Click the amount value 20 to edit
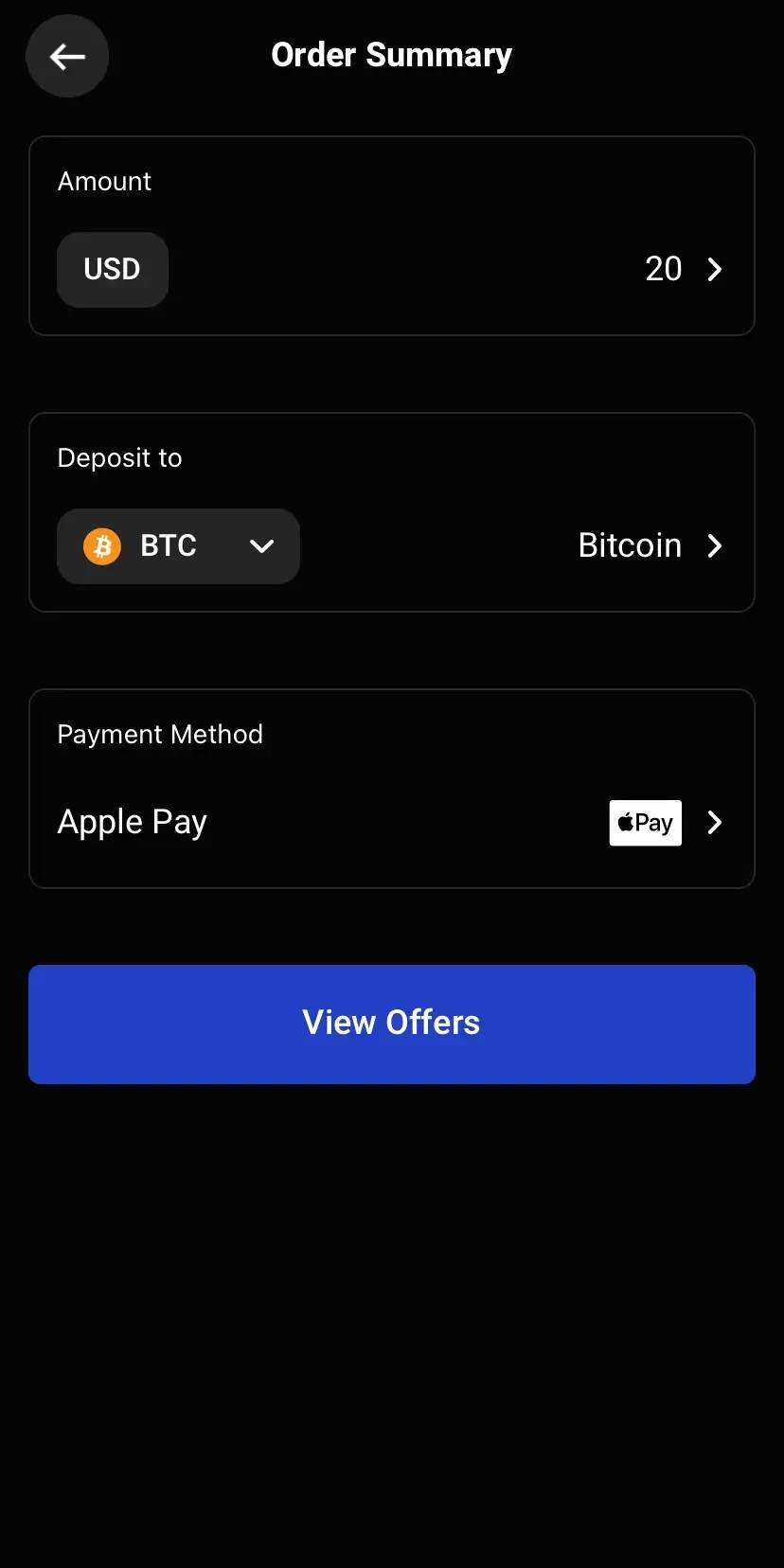Viewport: 784px width, 1568px height. [x=664, y=270]
